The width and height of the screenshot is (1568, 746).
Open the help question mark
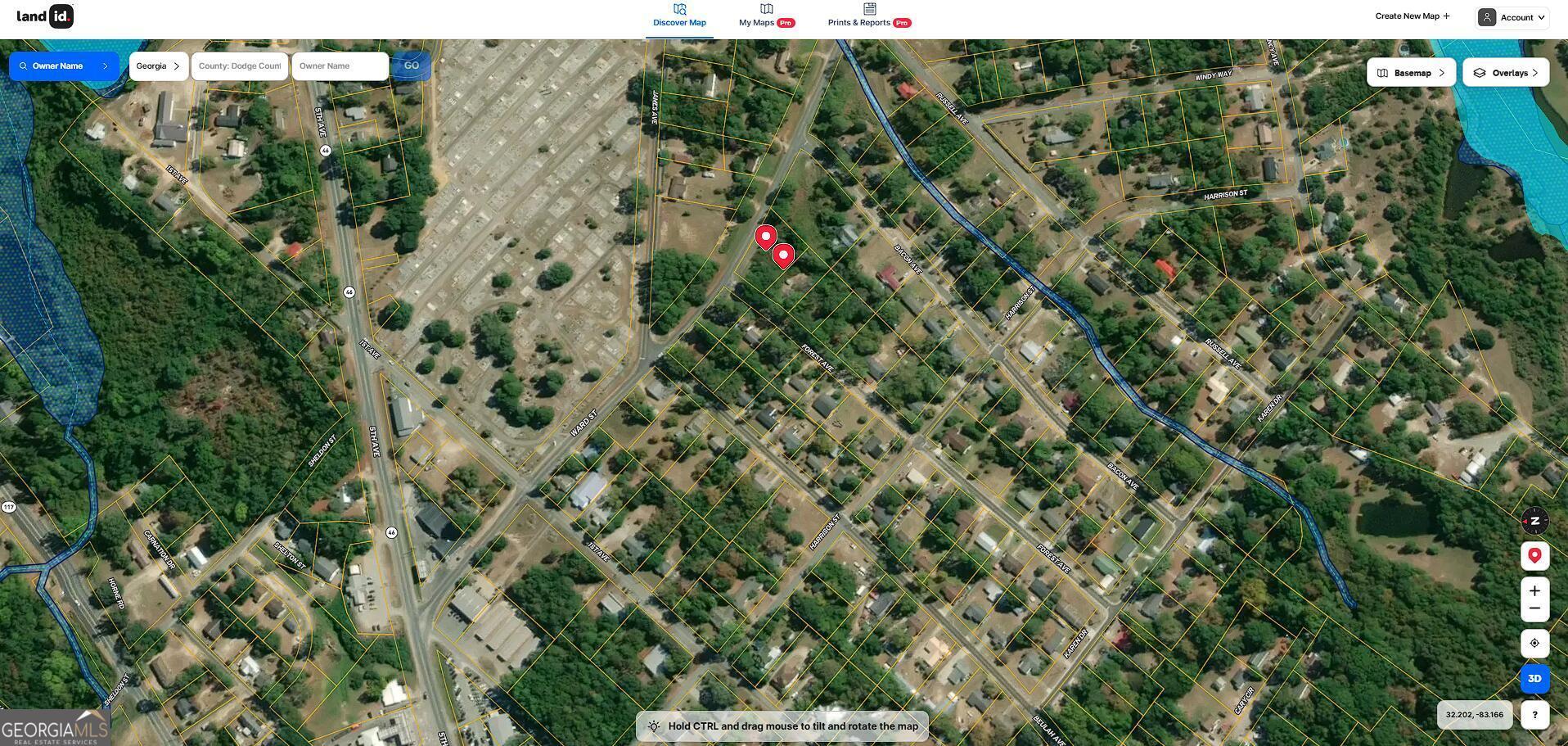tap(1534, 715)
